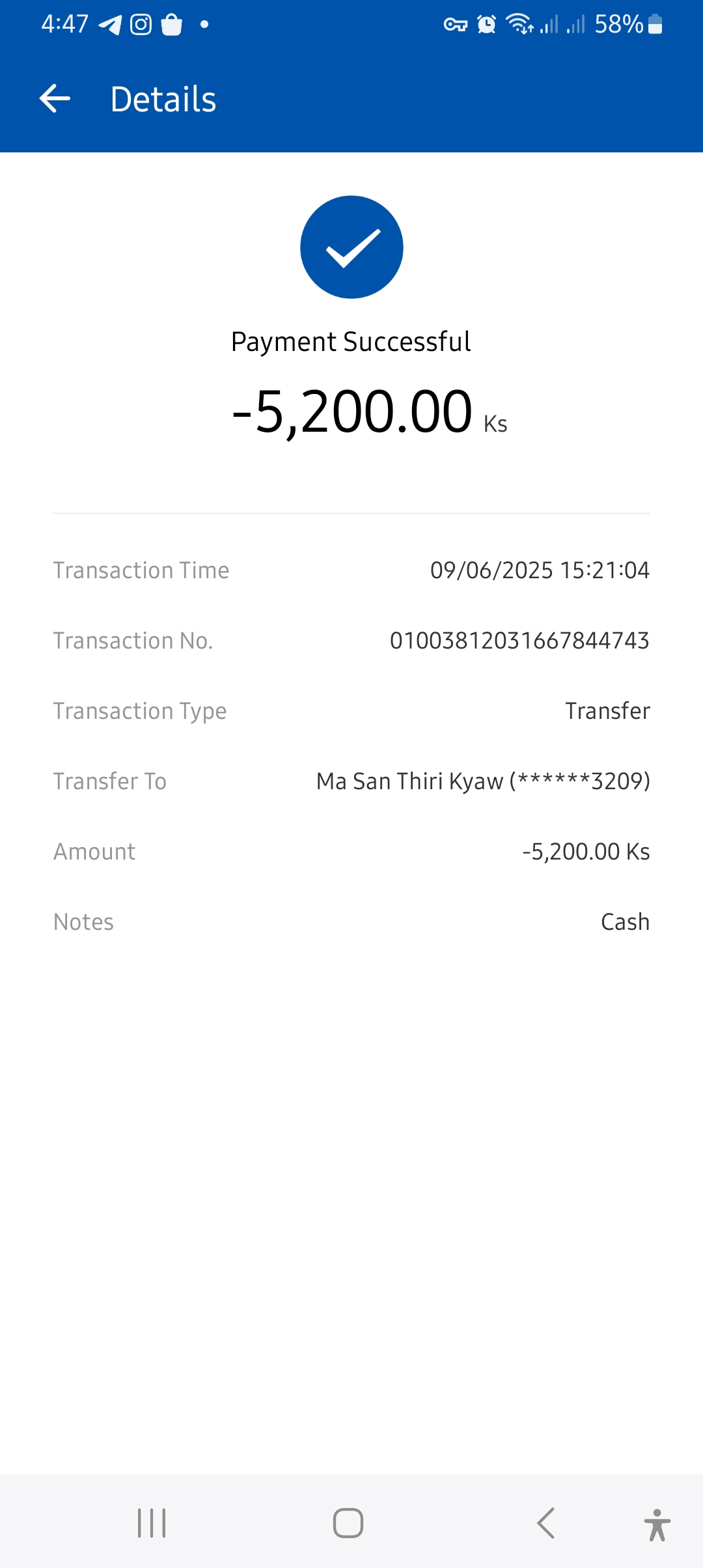The image size is (703, 1568).
Task: Open recent apps from the navigation bar
Action: 152,1523
